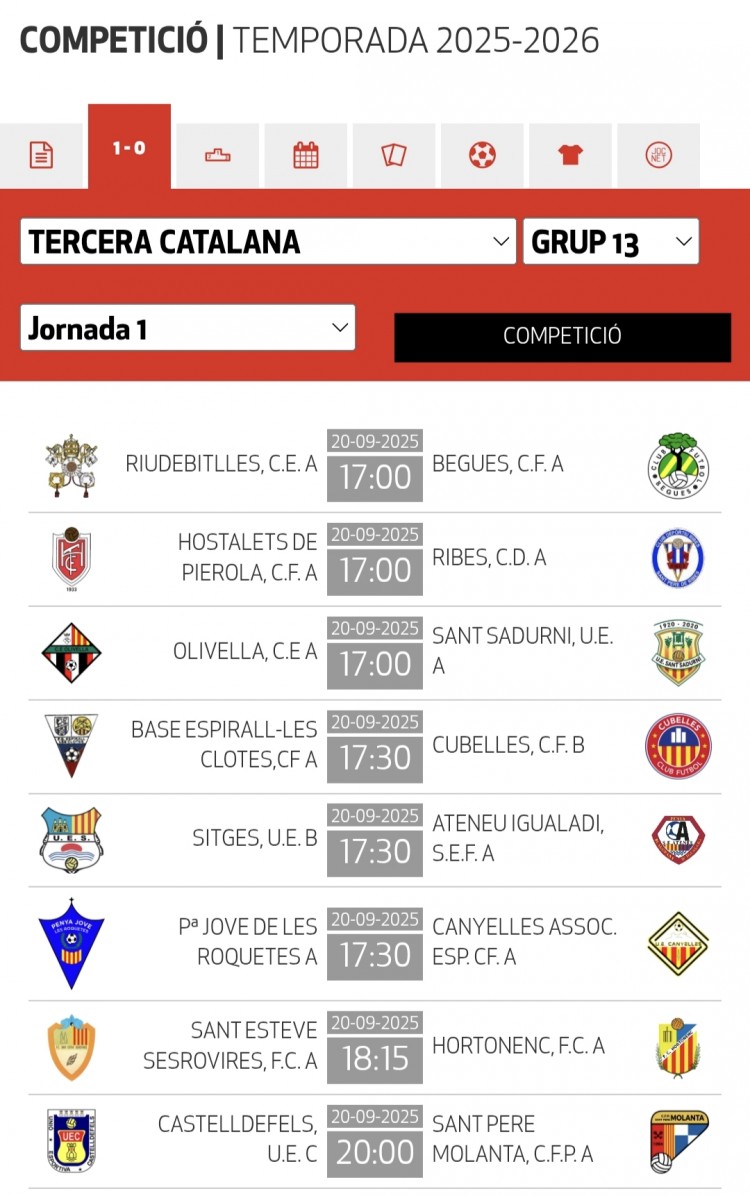Open Olivella vs Sant Sadurni match
The height and width of the screenshot is (1196, 750).
375,653
